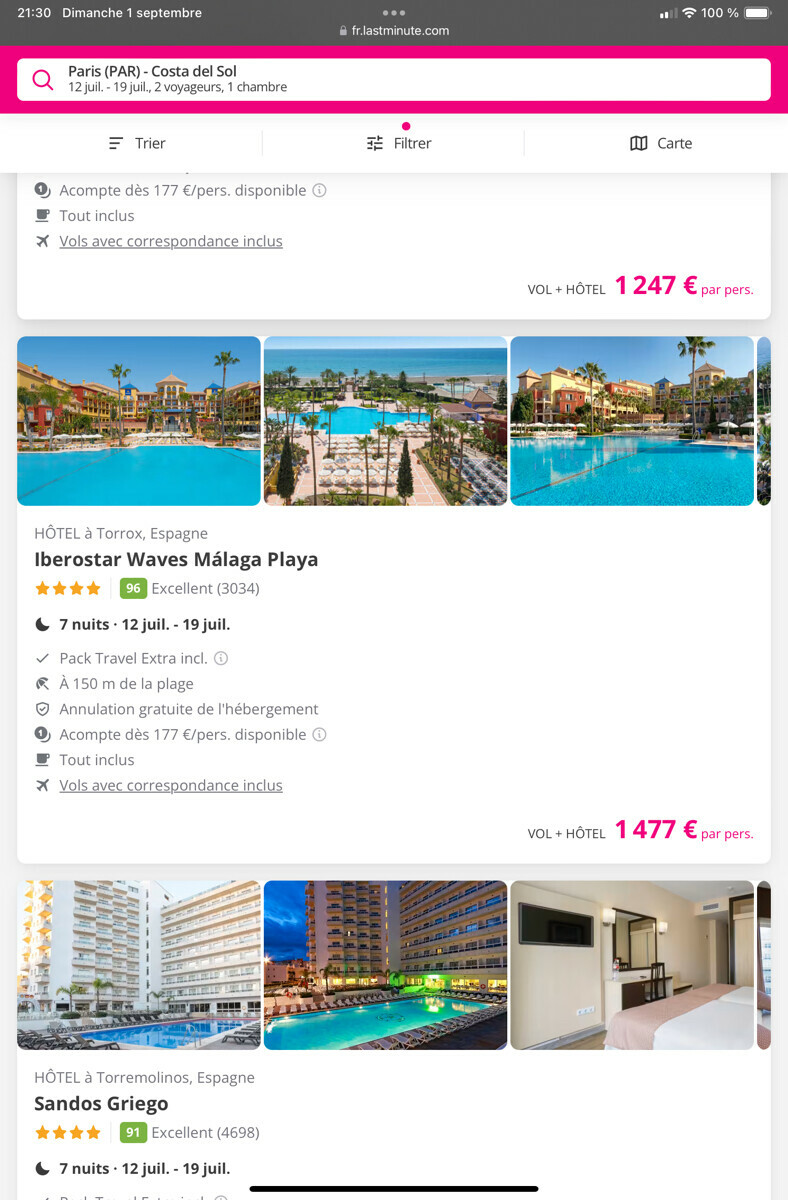Open connecting flights link for the 1 247 € offer

pyautogui.click(x=170, y=241)
